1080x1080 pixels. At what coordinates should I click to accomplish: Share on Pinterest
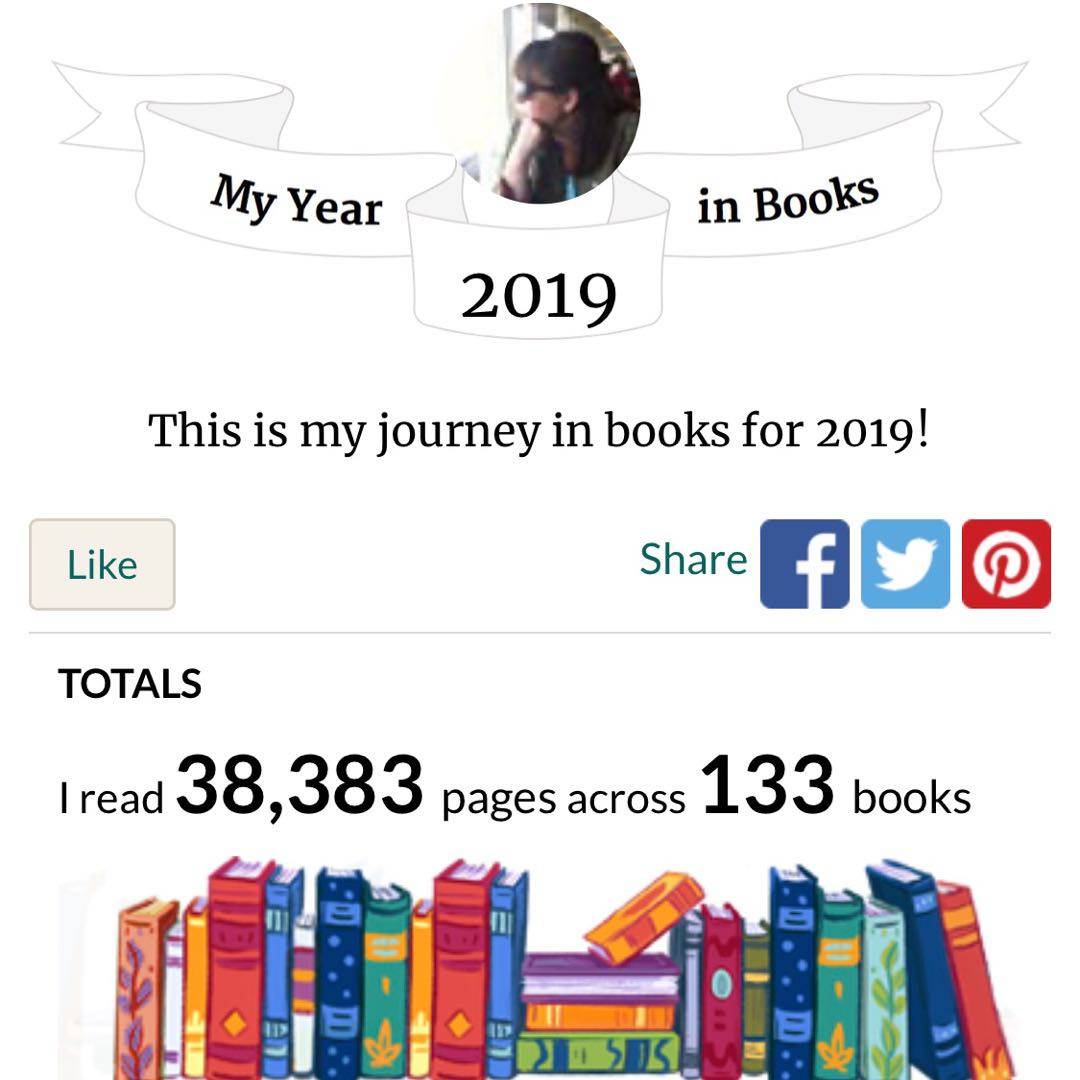[x=1006, y=564]
